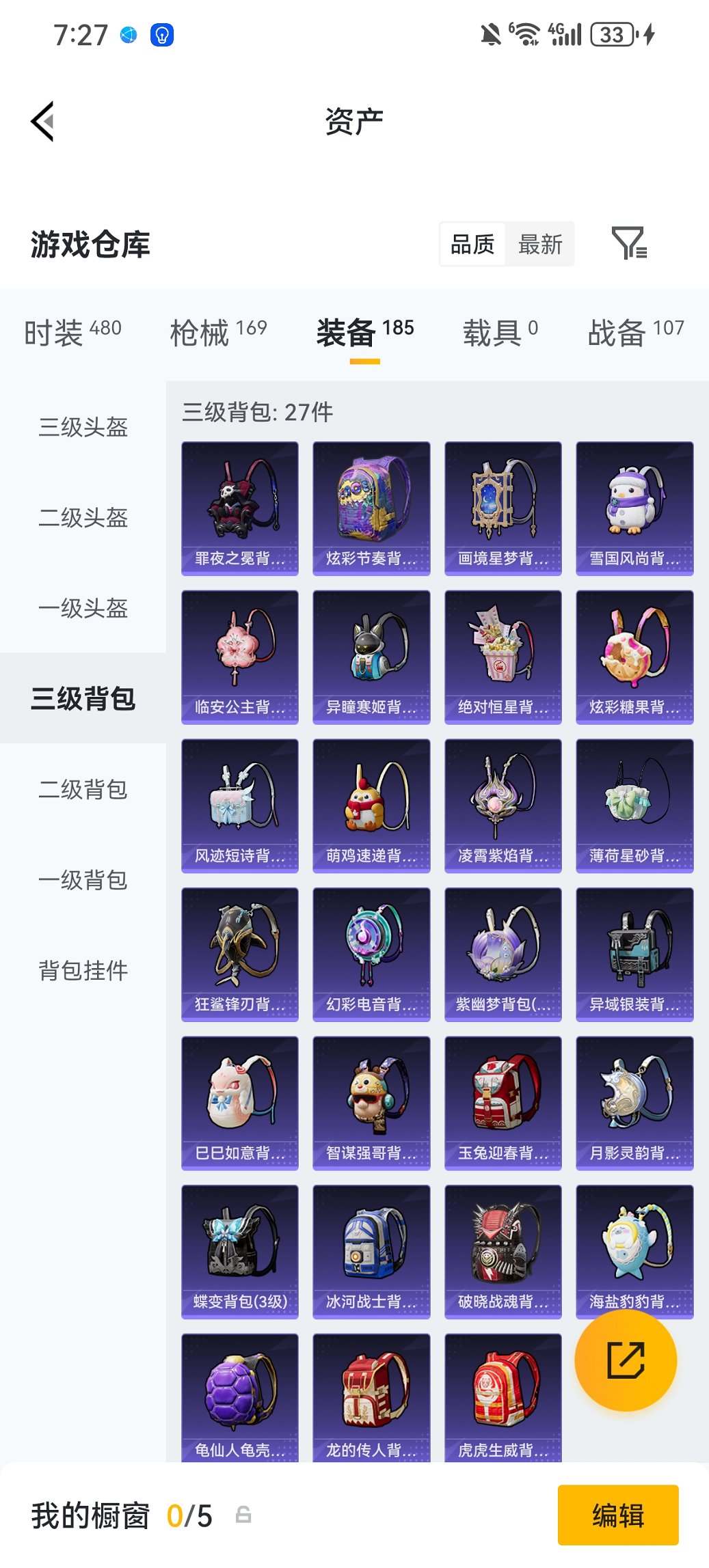Open the 龟仙人龟壳 backpack icon
Viewport: 709px width, 1568px height.
pos(240,1397)
